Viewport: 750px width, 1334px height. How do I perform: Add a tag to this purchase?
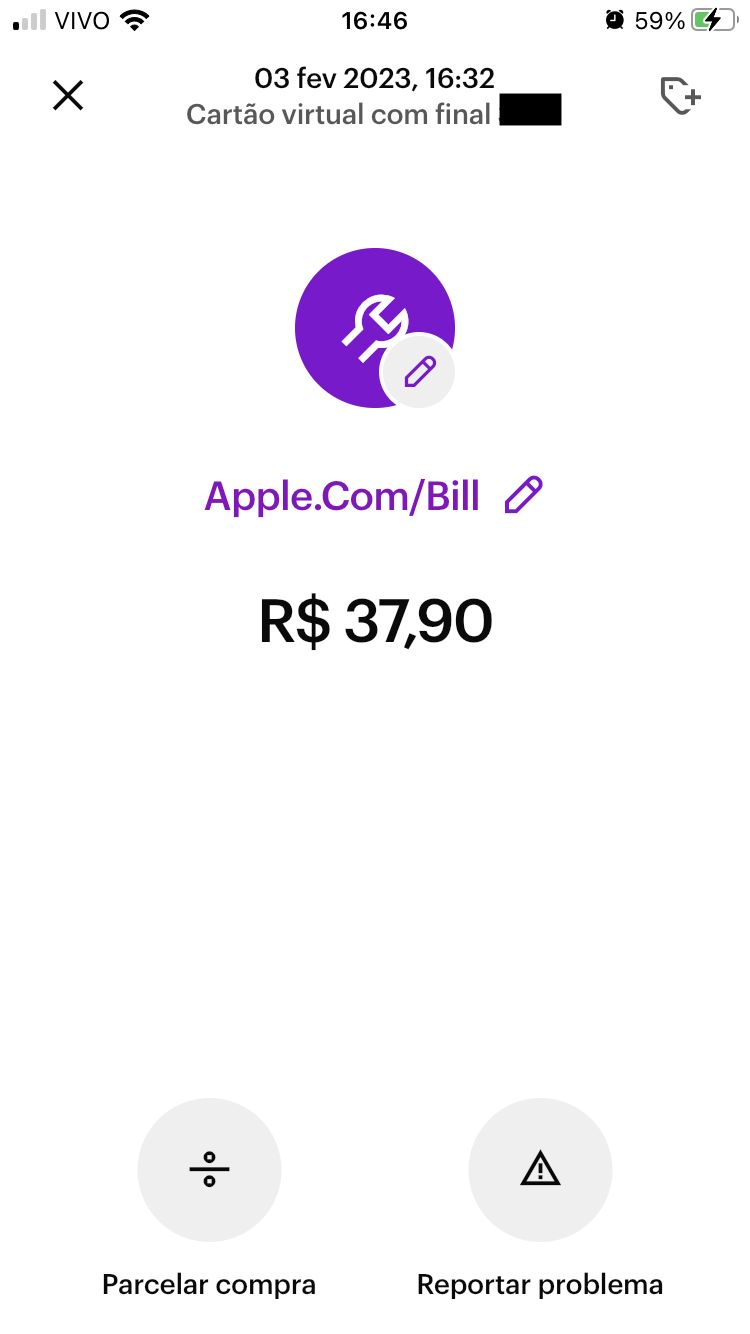pos(681,97)
